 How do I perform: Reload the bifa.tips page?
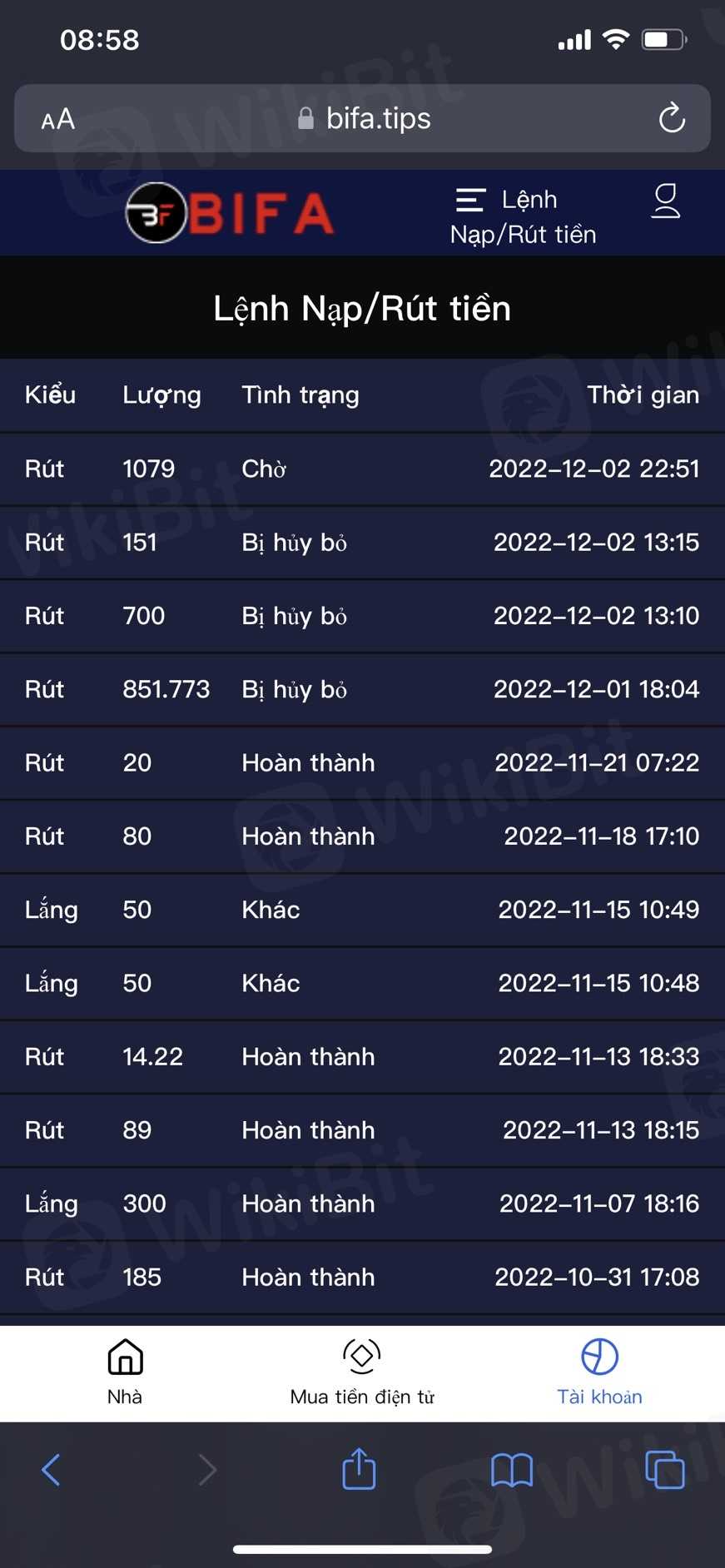[x=672, y=118]
